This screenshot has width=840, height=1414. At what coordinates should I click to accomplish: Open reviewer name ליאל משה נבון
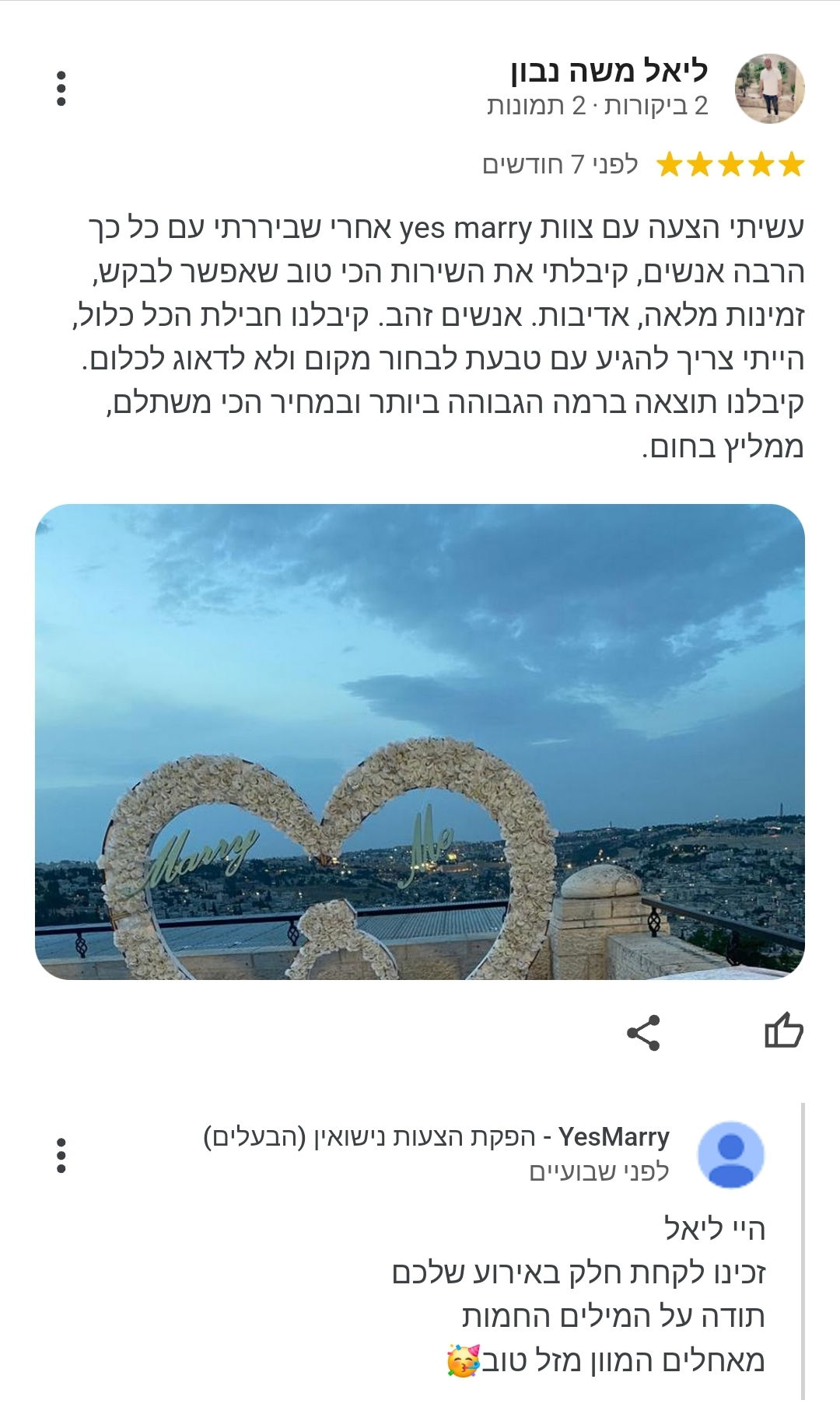point(609,70)
